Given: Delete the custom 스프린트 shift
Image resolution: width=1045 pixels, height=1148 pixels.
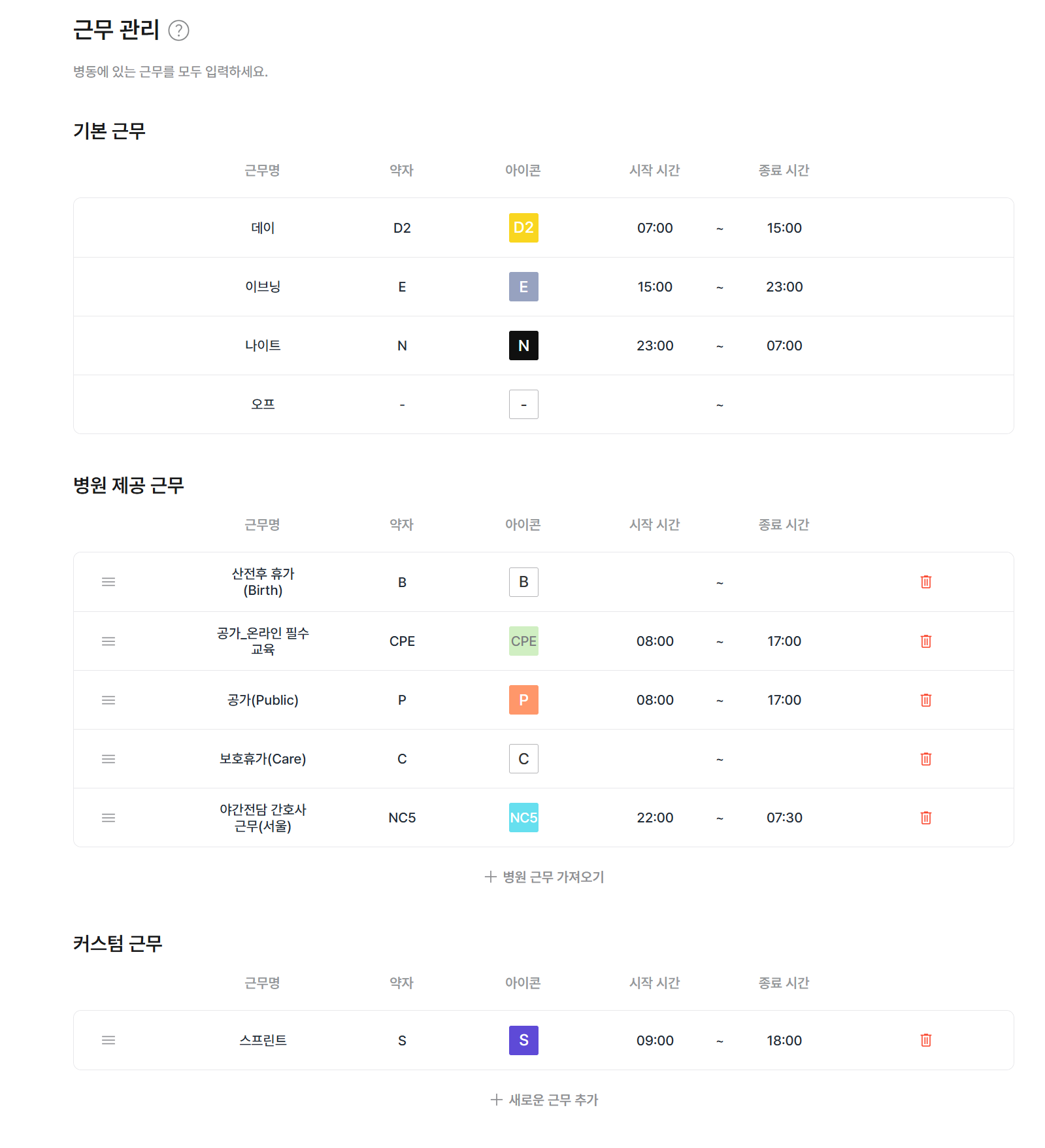Looking at the screenshot, I should tap(925, 1040).
